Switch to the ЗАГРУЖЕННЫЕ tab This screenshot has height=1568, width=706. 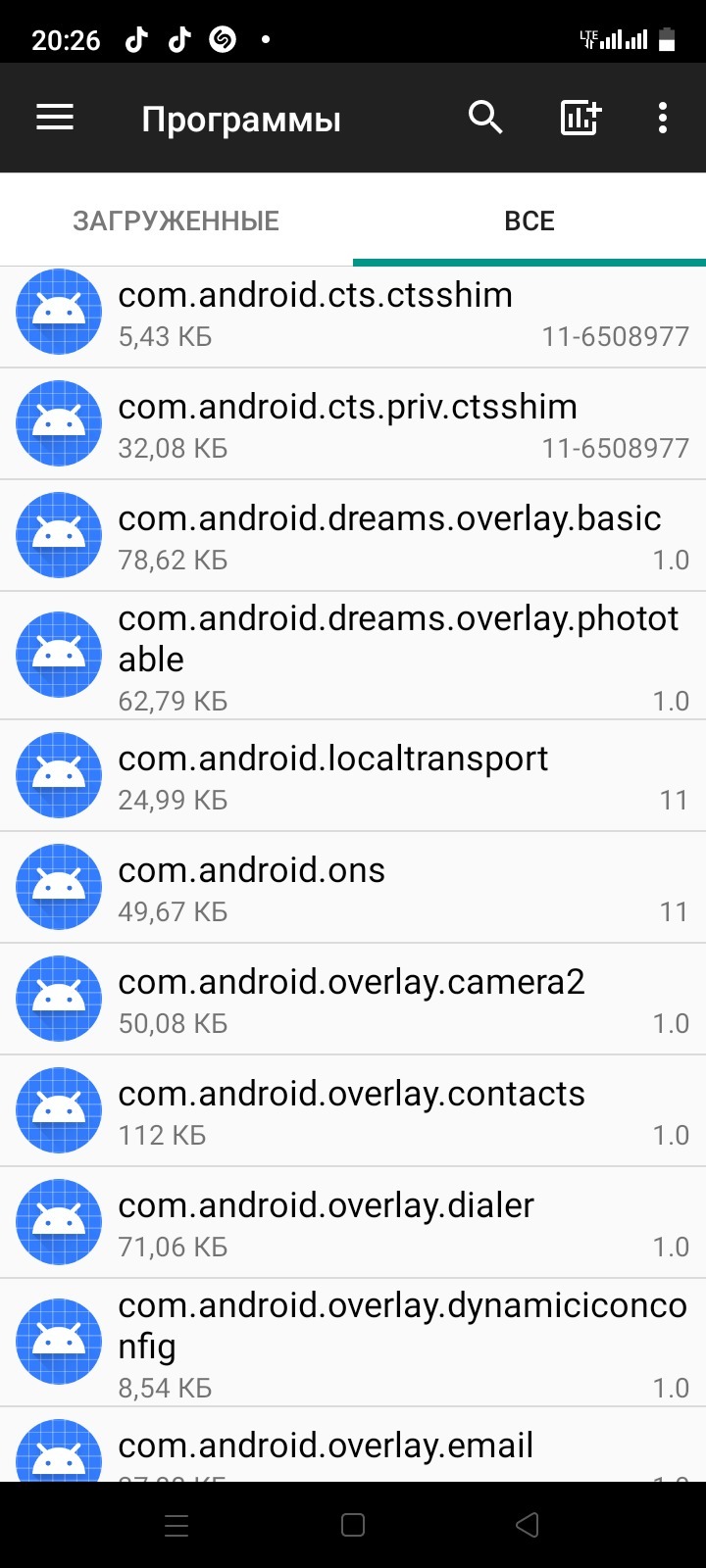pyautogui.click(x=176, y=220)
